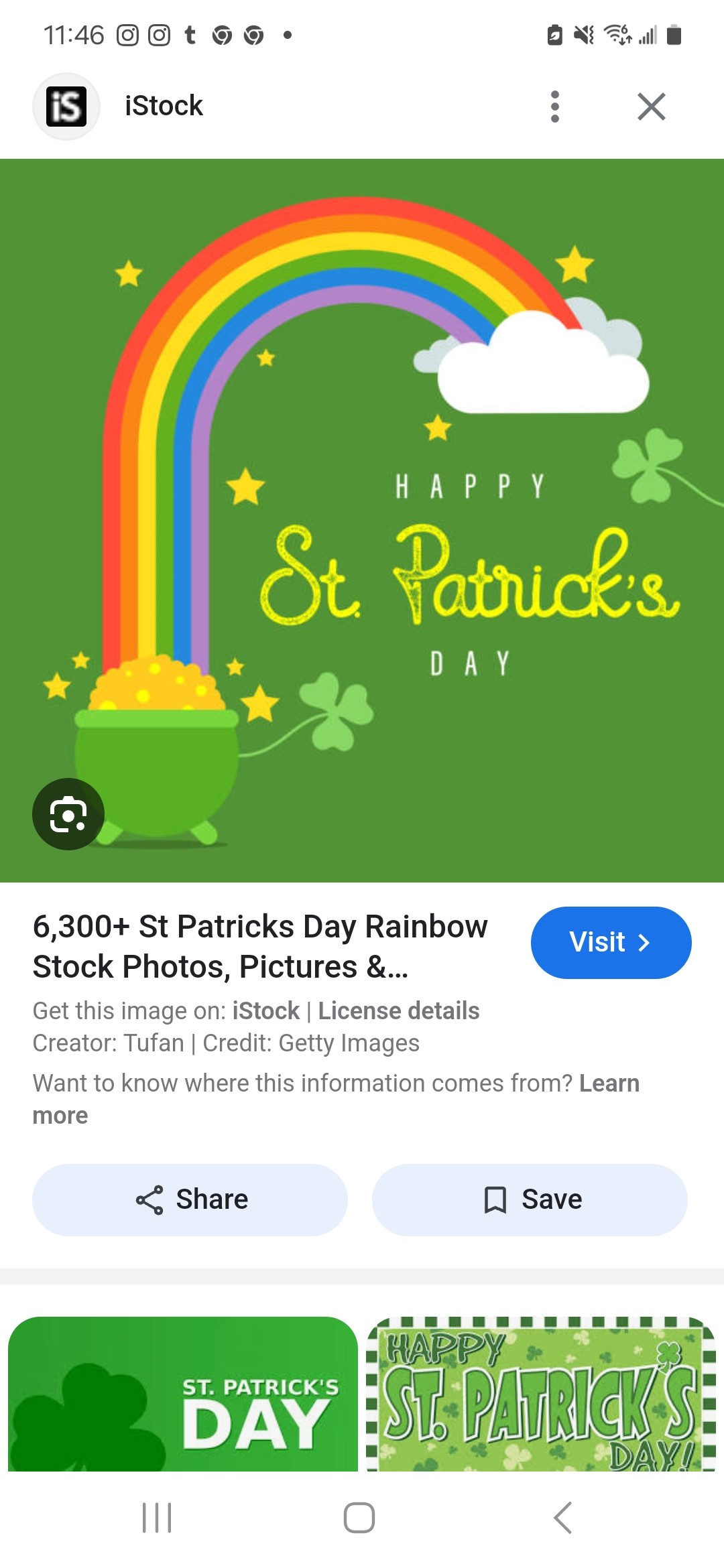Share this rainbow image

pyautogui.click(x=190, y=1199)
